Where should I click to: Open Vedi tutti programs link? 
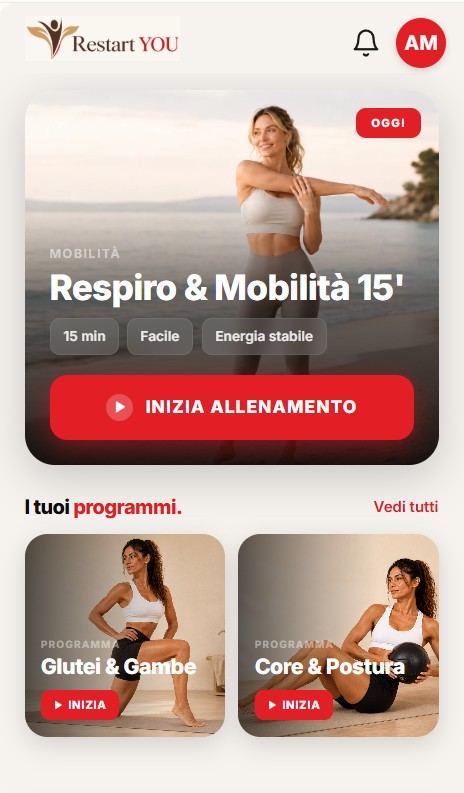coord(406,506)
